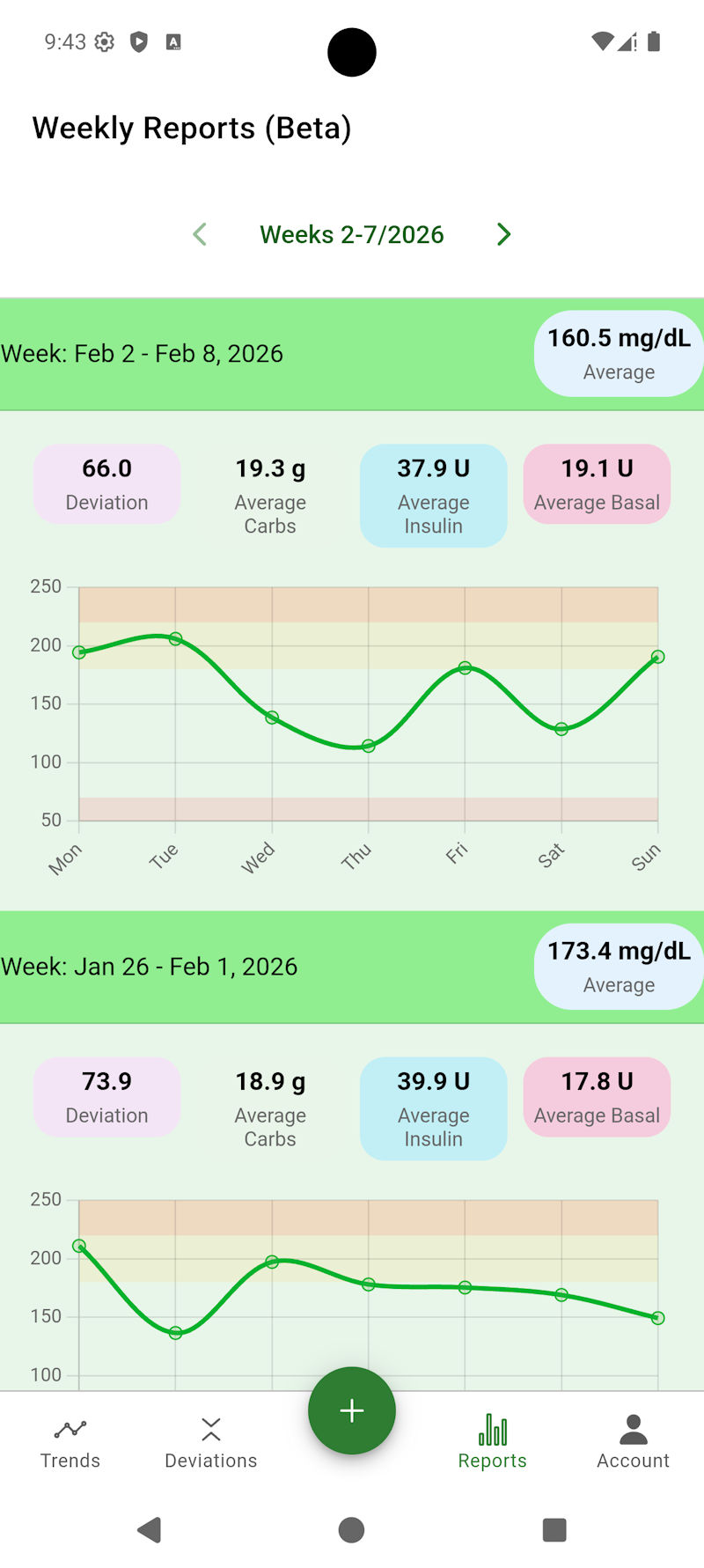Tap the green plus floating action button
The image size is (704, 1568).
[351, 1410]
